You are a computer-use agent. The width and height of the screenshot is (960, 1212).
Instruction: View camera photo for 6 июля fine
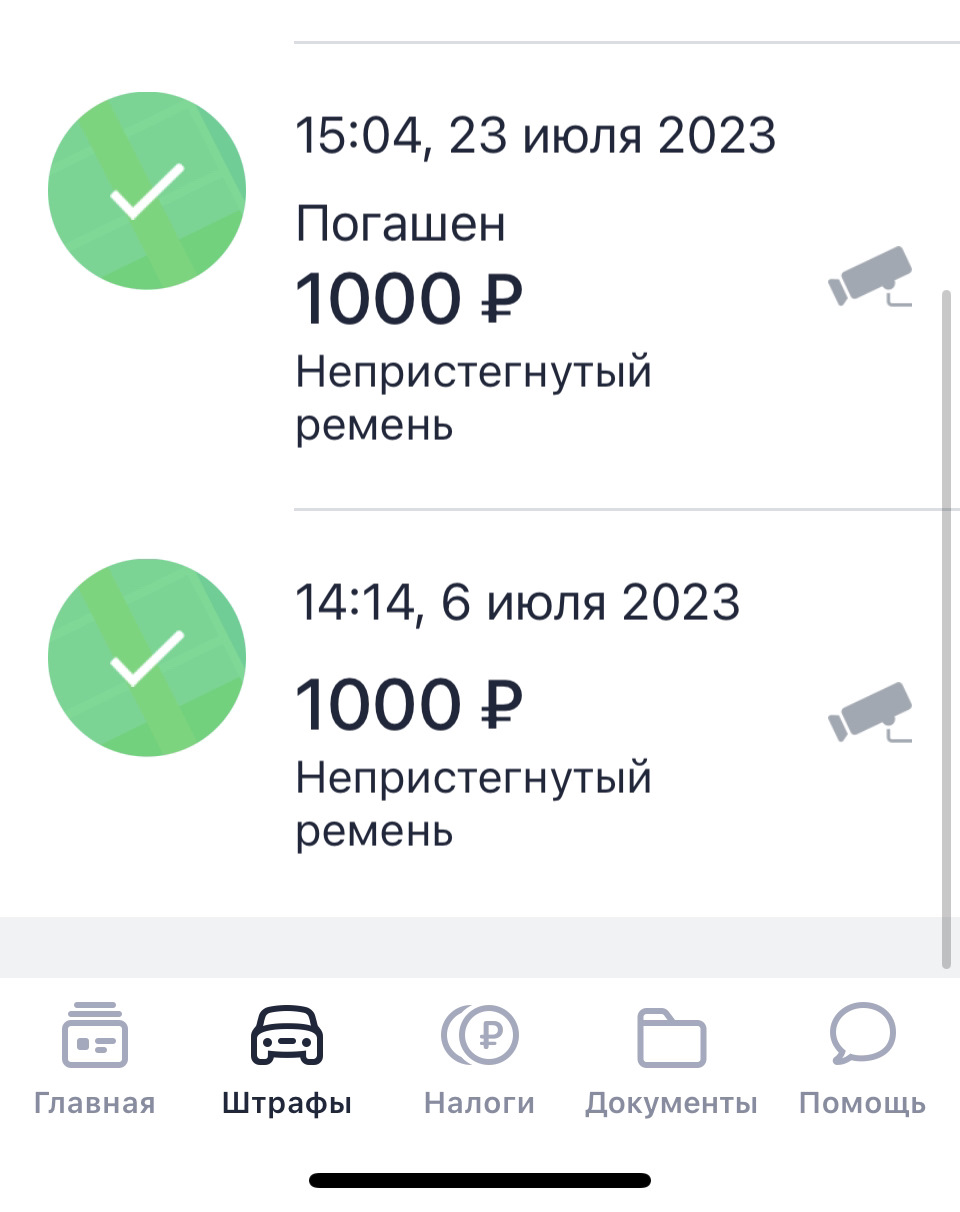pyautogui.click(x=871, y=712)
